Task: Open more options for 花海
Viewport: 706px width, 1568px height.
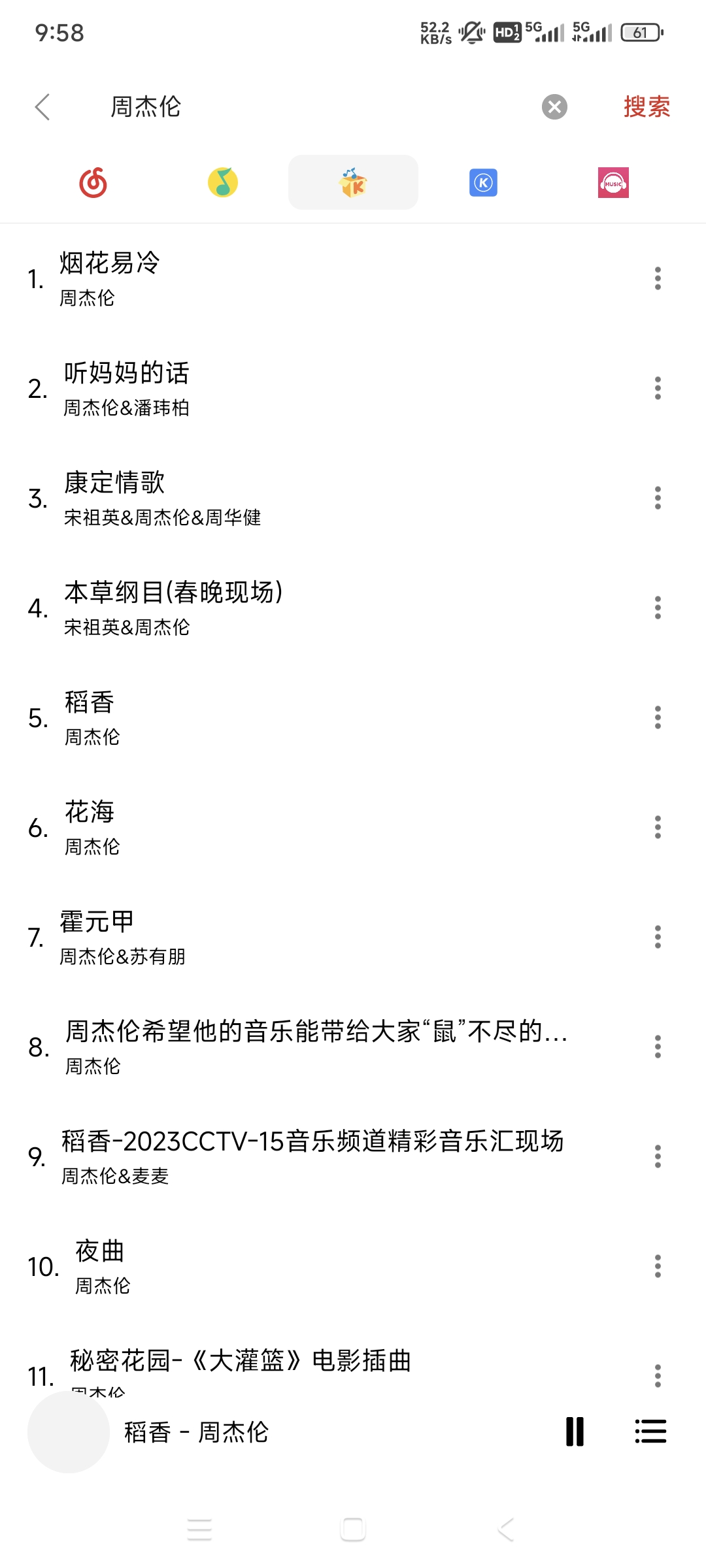Action: click(x=658, y=828)
